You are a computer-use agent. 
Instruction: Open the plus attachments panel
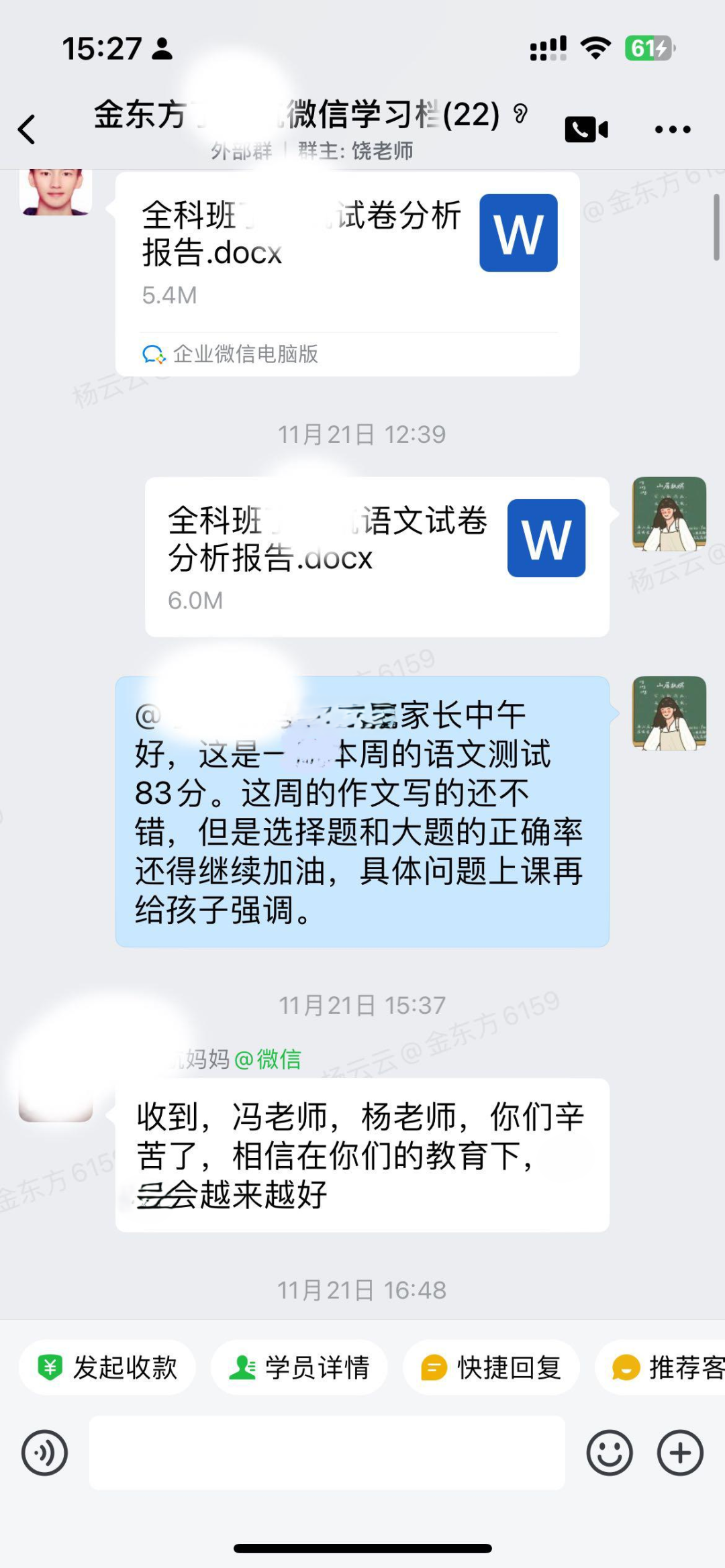[680, 1453]
